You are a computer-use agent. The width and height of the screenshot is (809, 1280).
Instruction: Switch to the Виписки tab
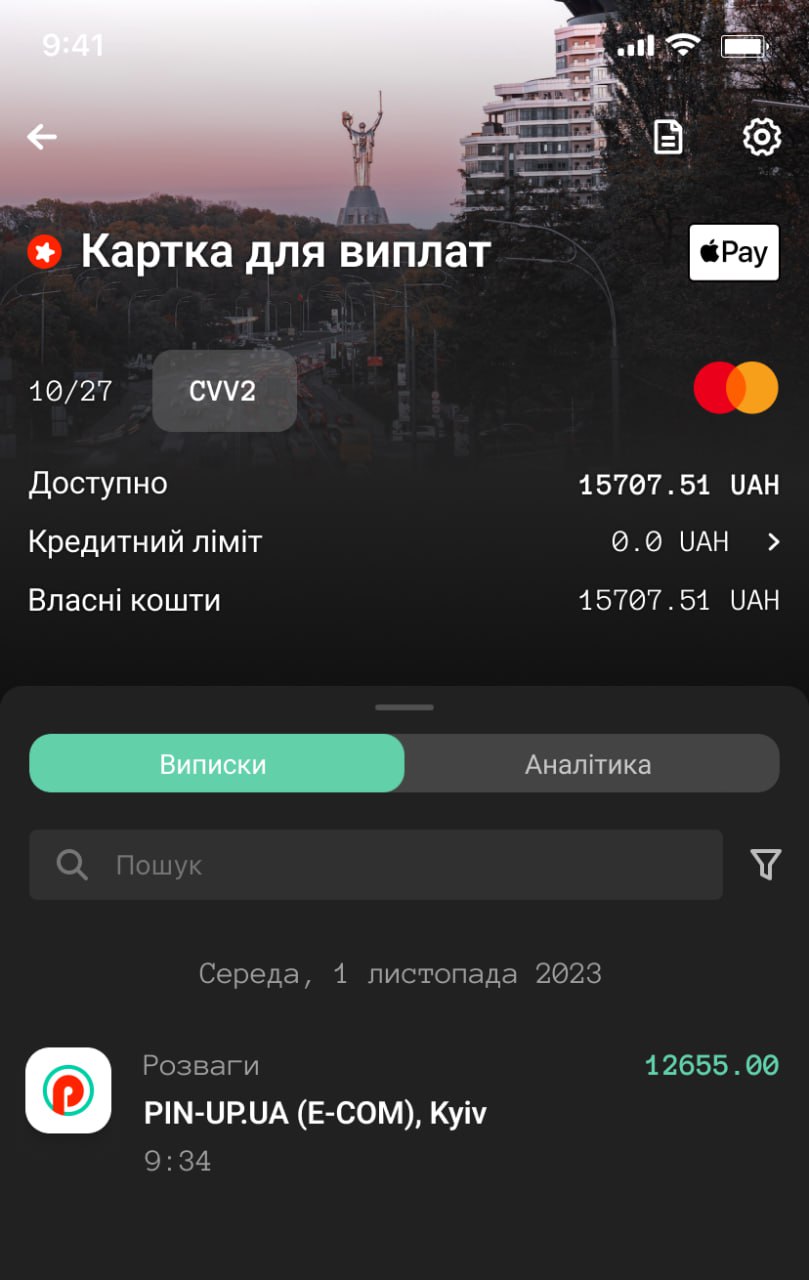pyautogui.click(x=216, y=764)
